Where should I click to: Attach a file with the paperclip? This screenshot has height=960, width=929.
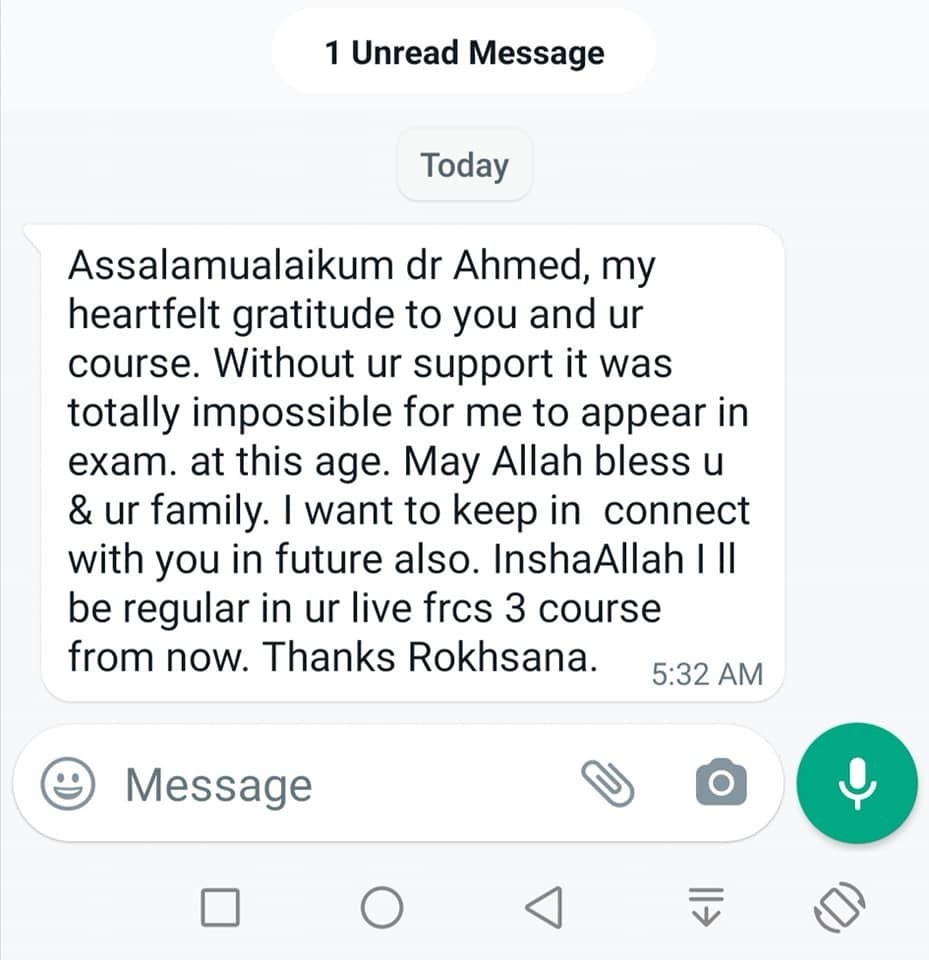tap(609, 782)
